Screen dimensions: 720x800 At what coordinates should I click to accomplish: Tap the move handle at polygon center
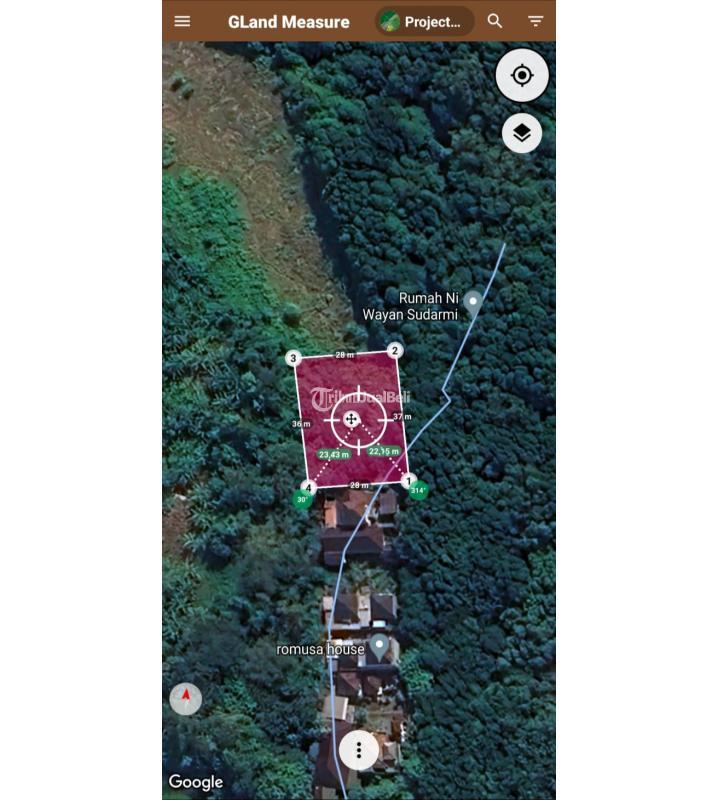(351, 419)
